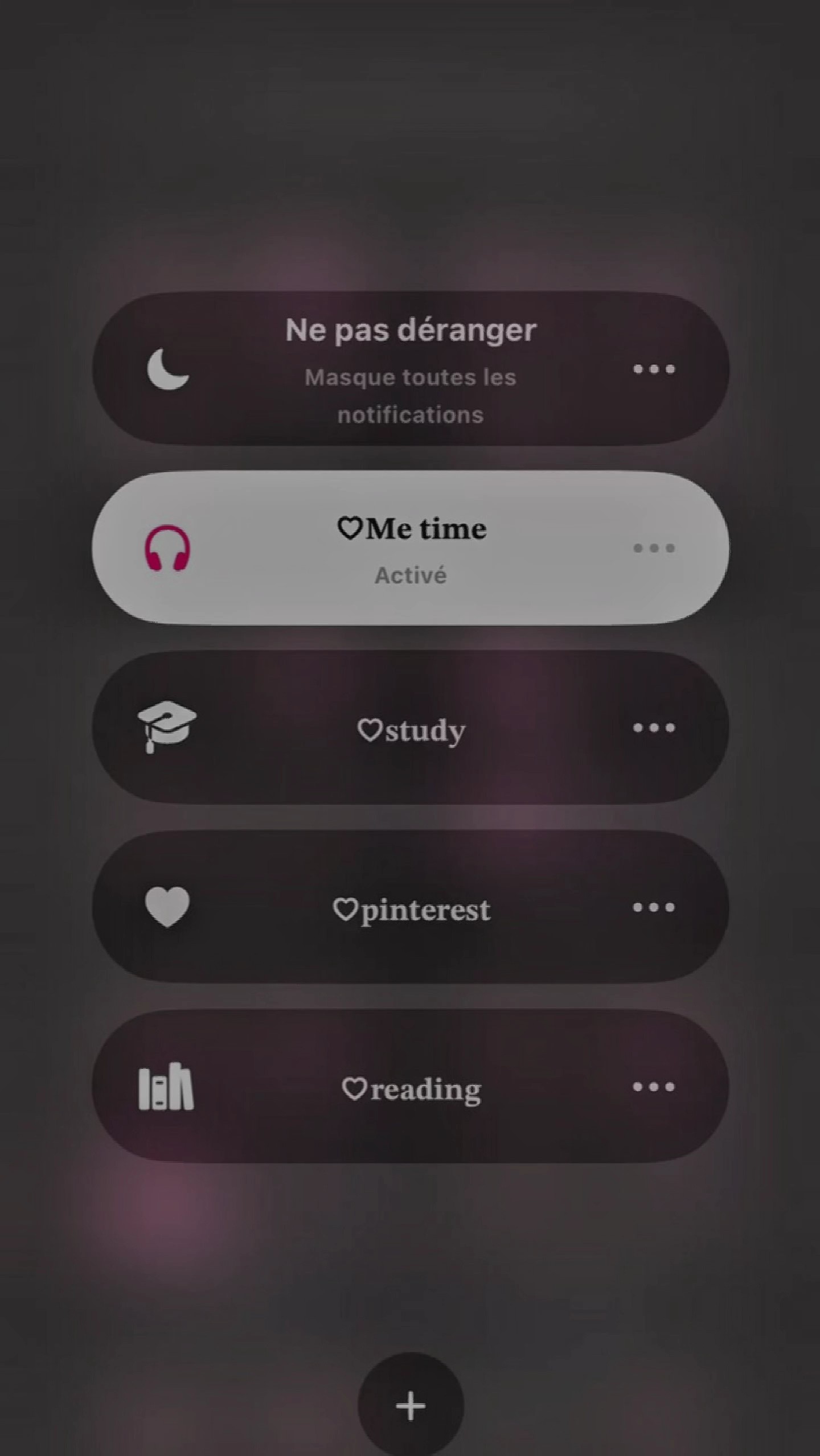Tap the ellipsis next to pinterest
This screenshot has height=1456, width=820.
pos(654,907)
